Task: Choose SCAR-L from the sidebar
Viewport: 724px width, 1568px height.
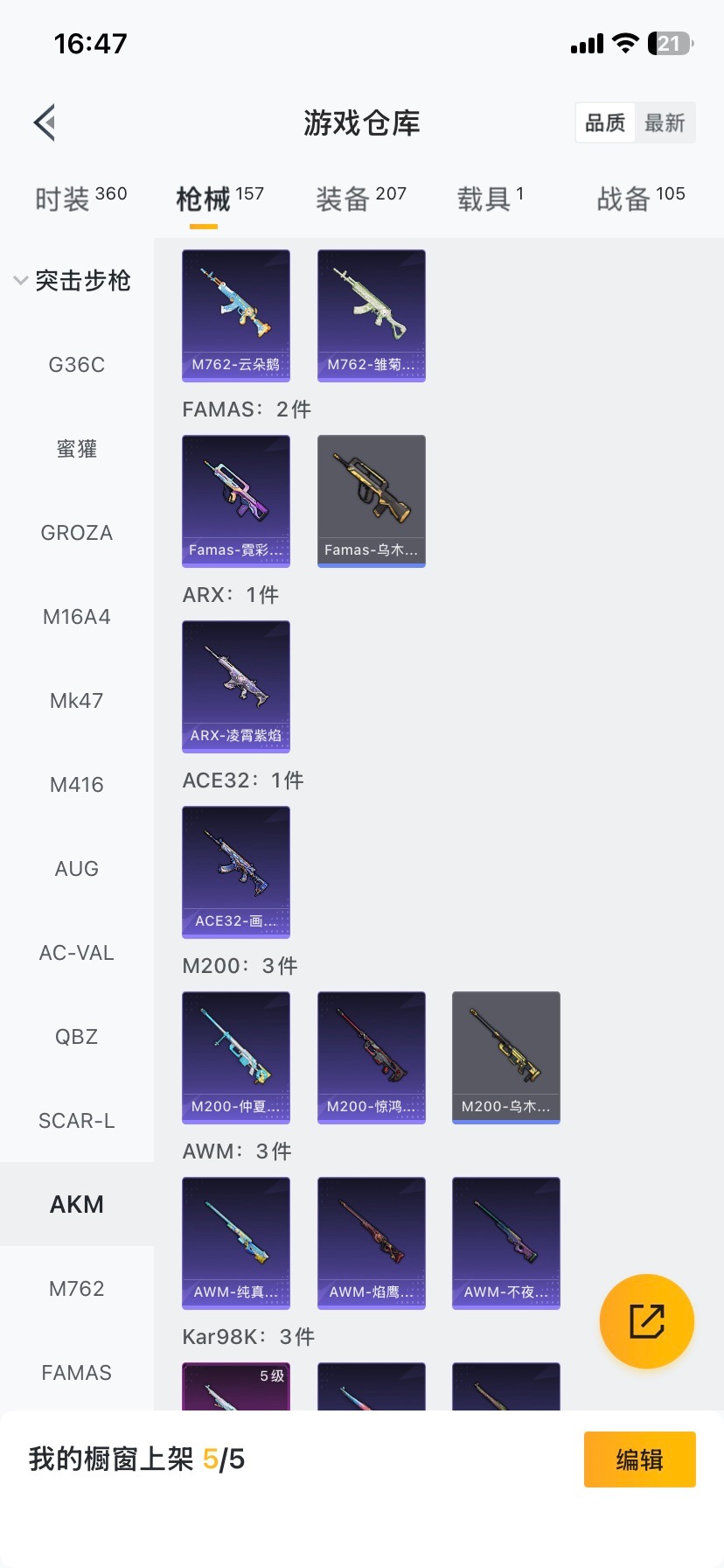Action: pyautogui.click(x=77, y=1121)
